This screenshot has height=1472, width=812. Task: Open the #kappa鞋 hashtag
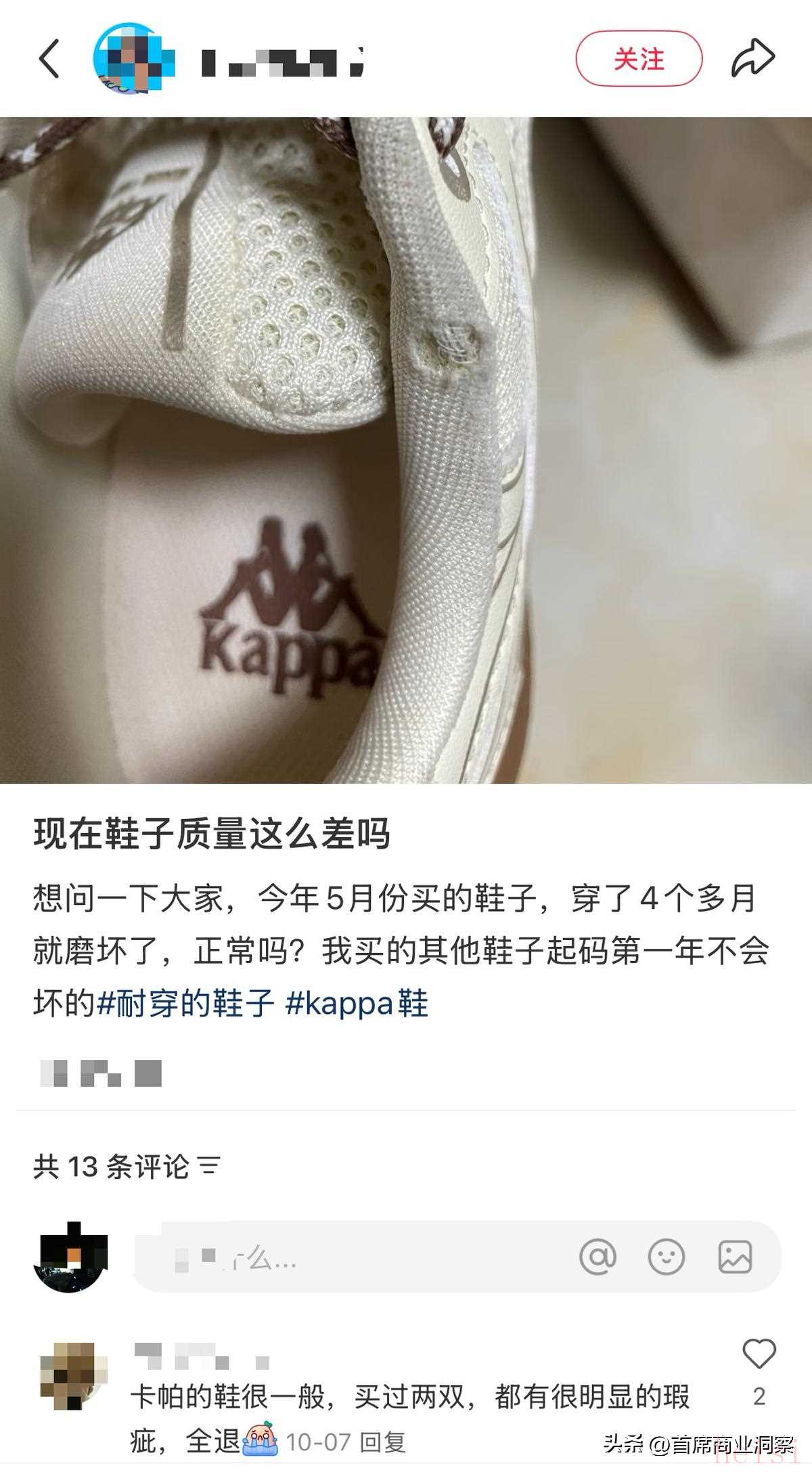(x=357, y=1004)
